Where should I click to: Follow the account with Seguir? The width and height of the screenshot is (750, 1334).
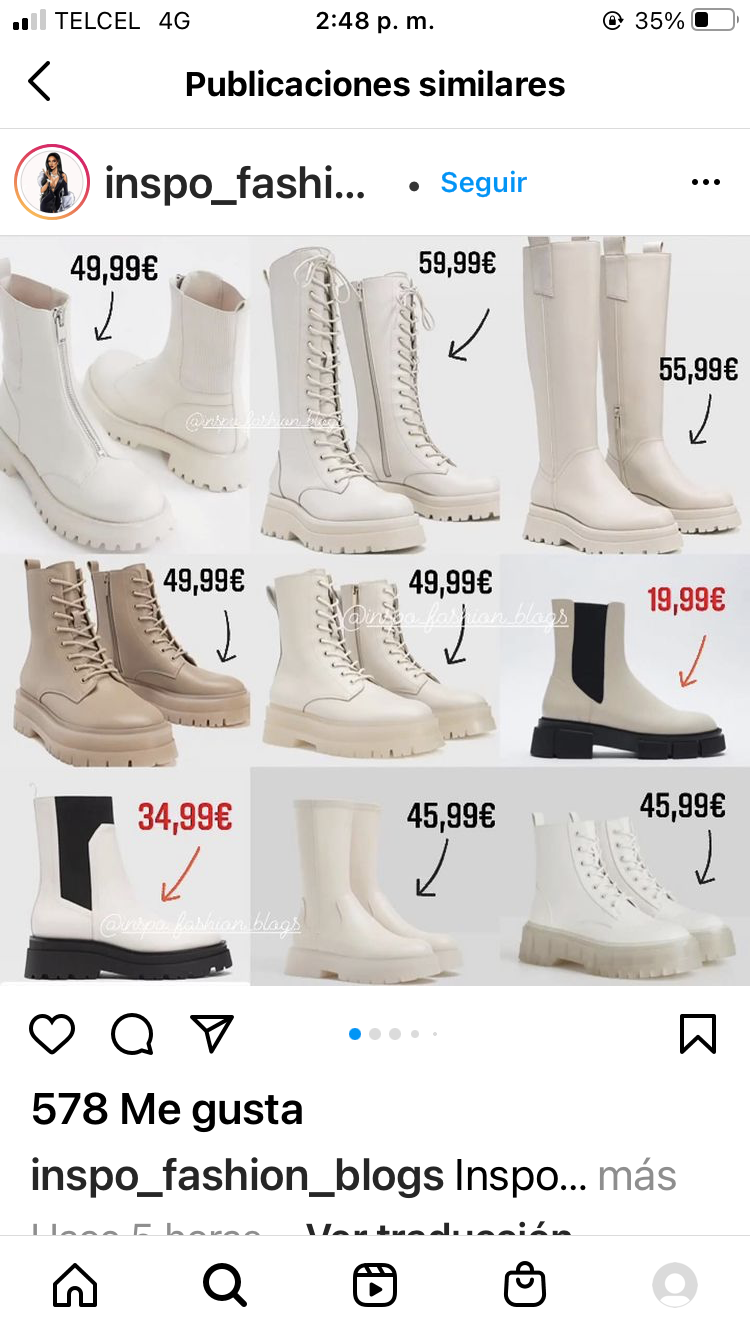(483, 183)
